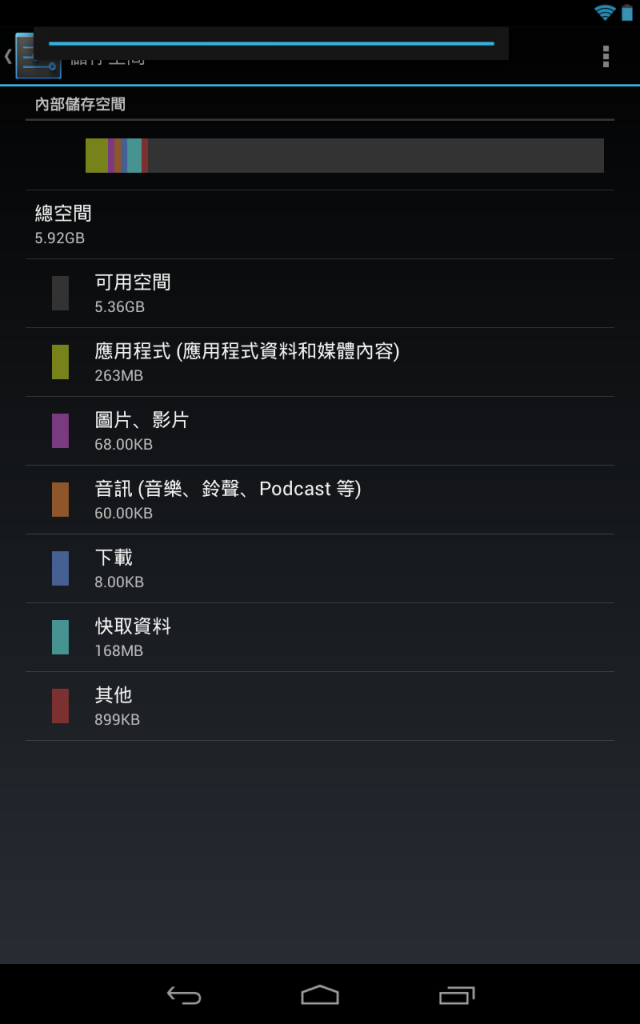Viewport: 640px width, 1024px height.
Task: Open 下載 storage row
Action: coord(320,569)
